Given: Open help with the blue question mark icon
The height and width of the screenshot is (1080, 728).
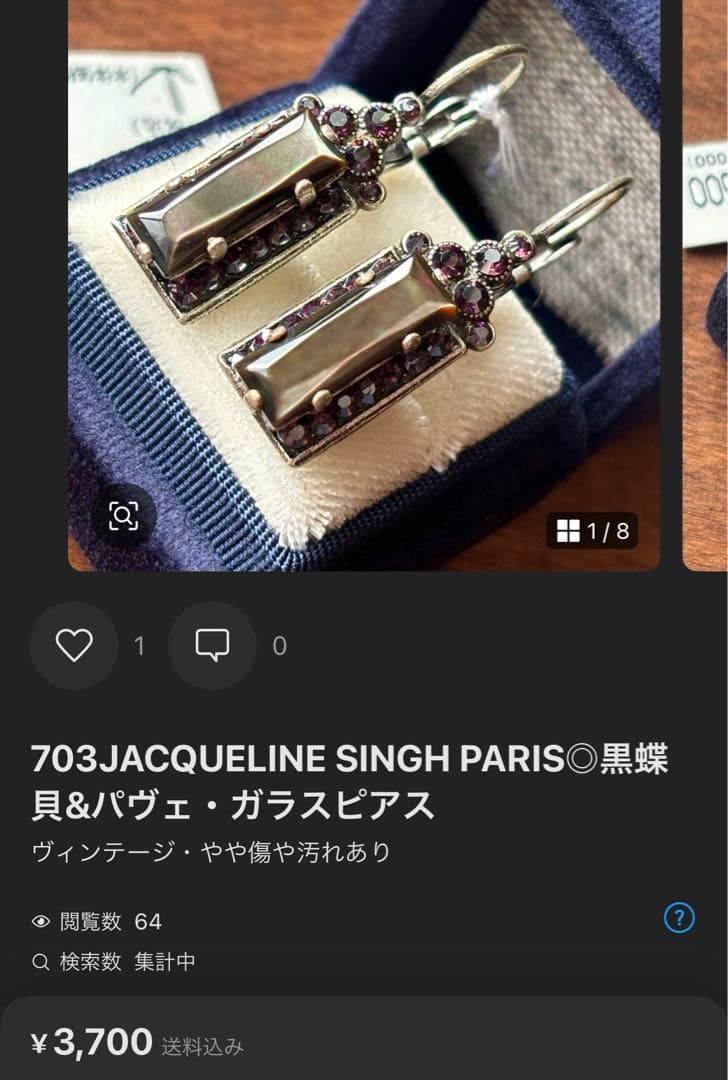Looking at the screenshot, I should [x=681, y=918].
